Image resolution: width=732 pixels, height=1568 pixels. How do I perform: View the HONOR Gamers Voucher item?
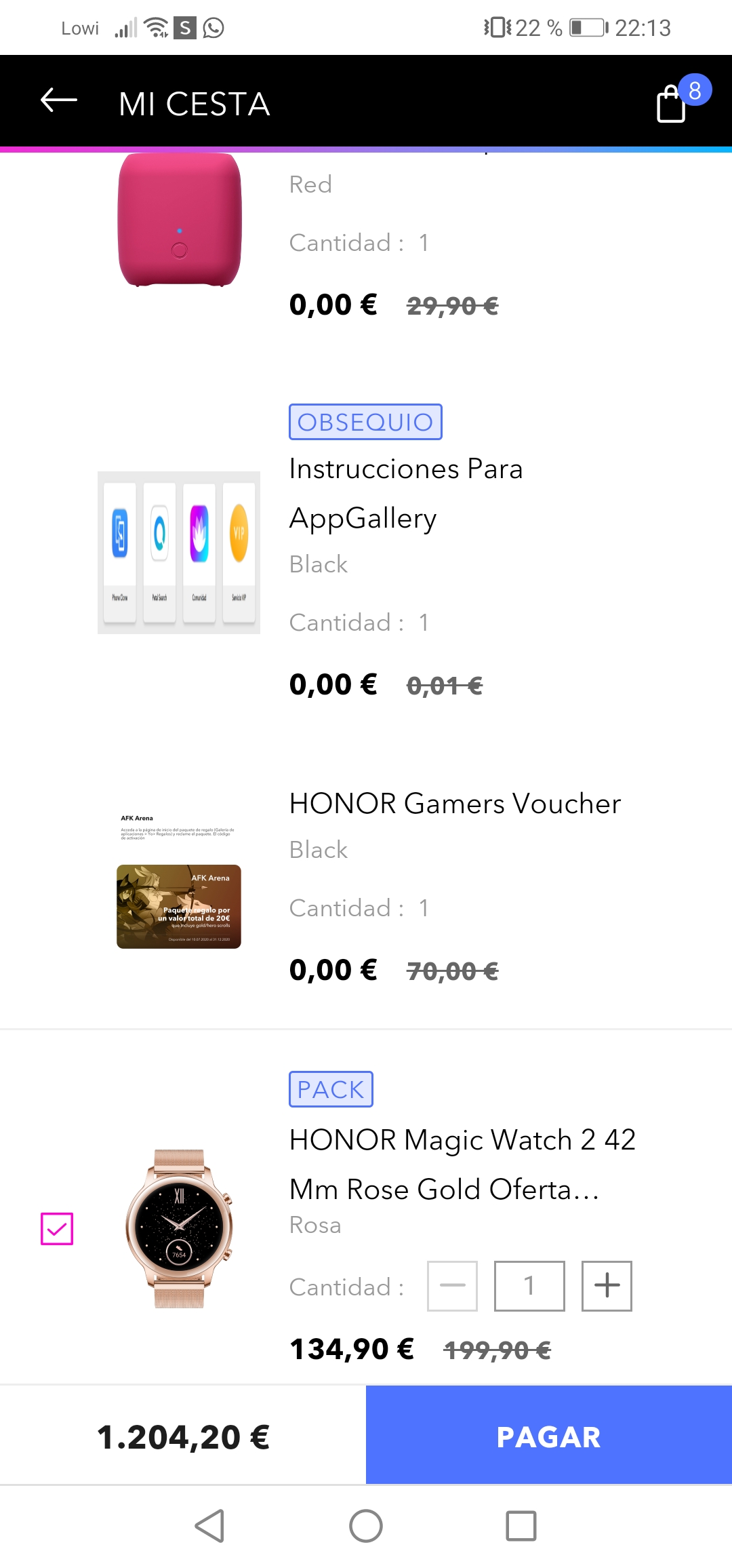click(x=454, y=804)
